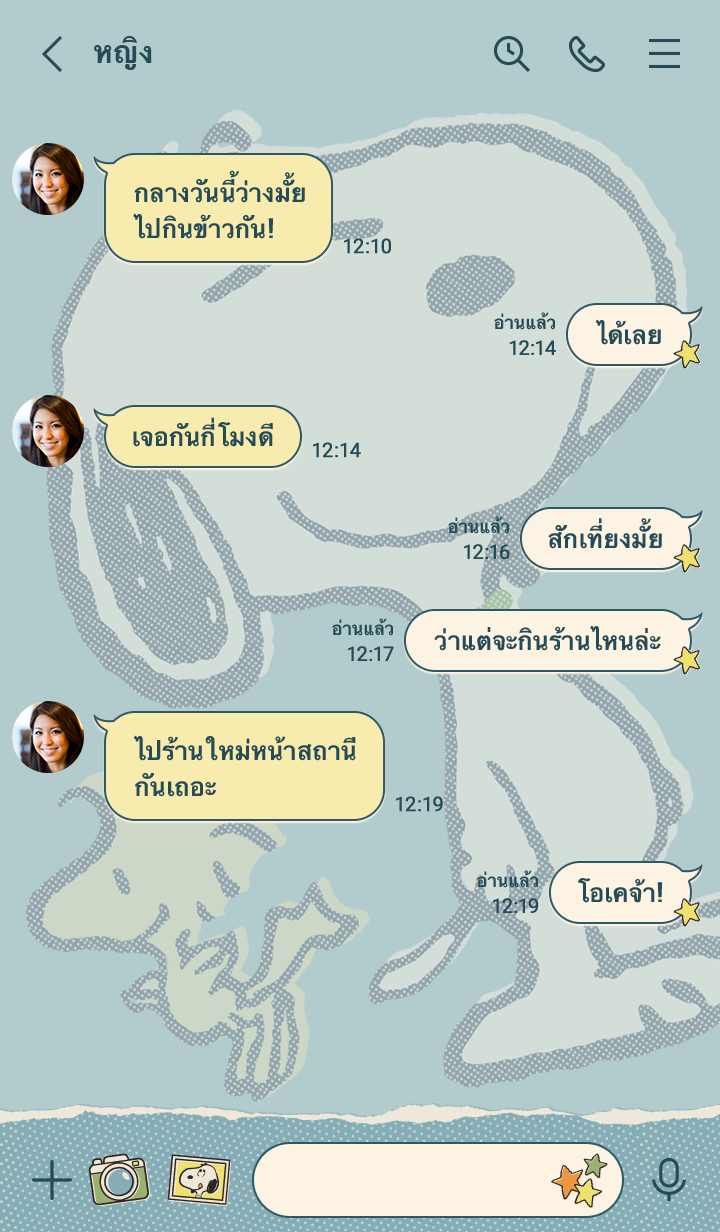Viewport: 720px width, 1232px height.
Task: Open the camera to take a photo
Action: (119, 1179)
